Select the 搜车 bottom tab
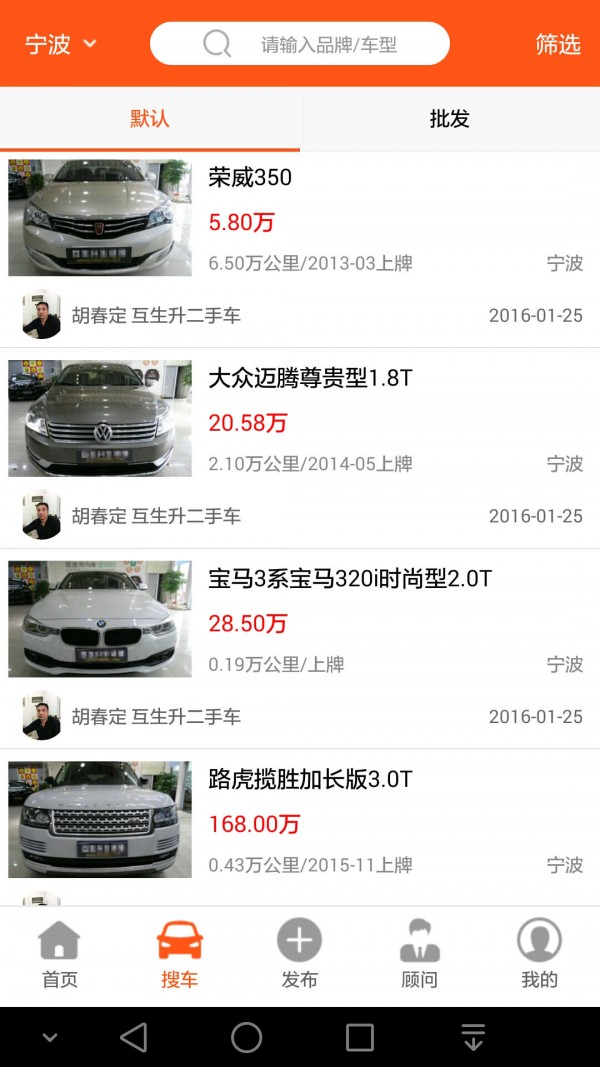The width and height of the screenshot is (600, 1067). point(180,956)
